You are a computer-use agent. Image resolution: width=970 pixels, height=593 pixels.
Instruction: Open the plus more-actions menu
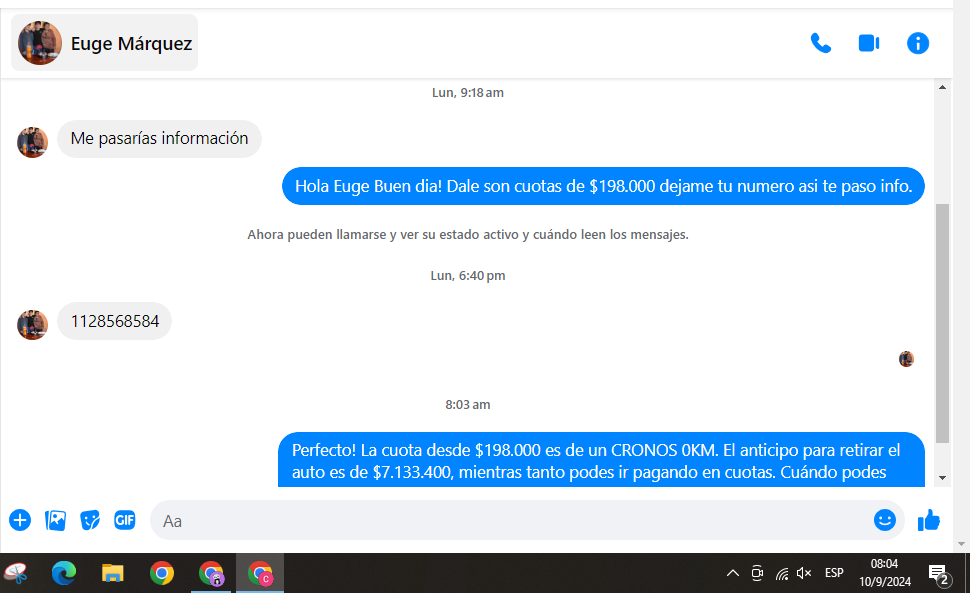coord(20,520)
